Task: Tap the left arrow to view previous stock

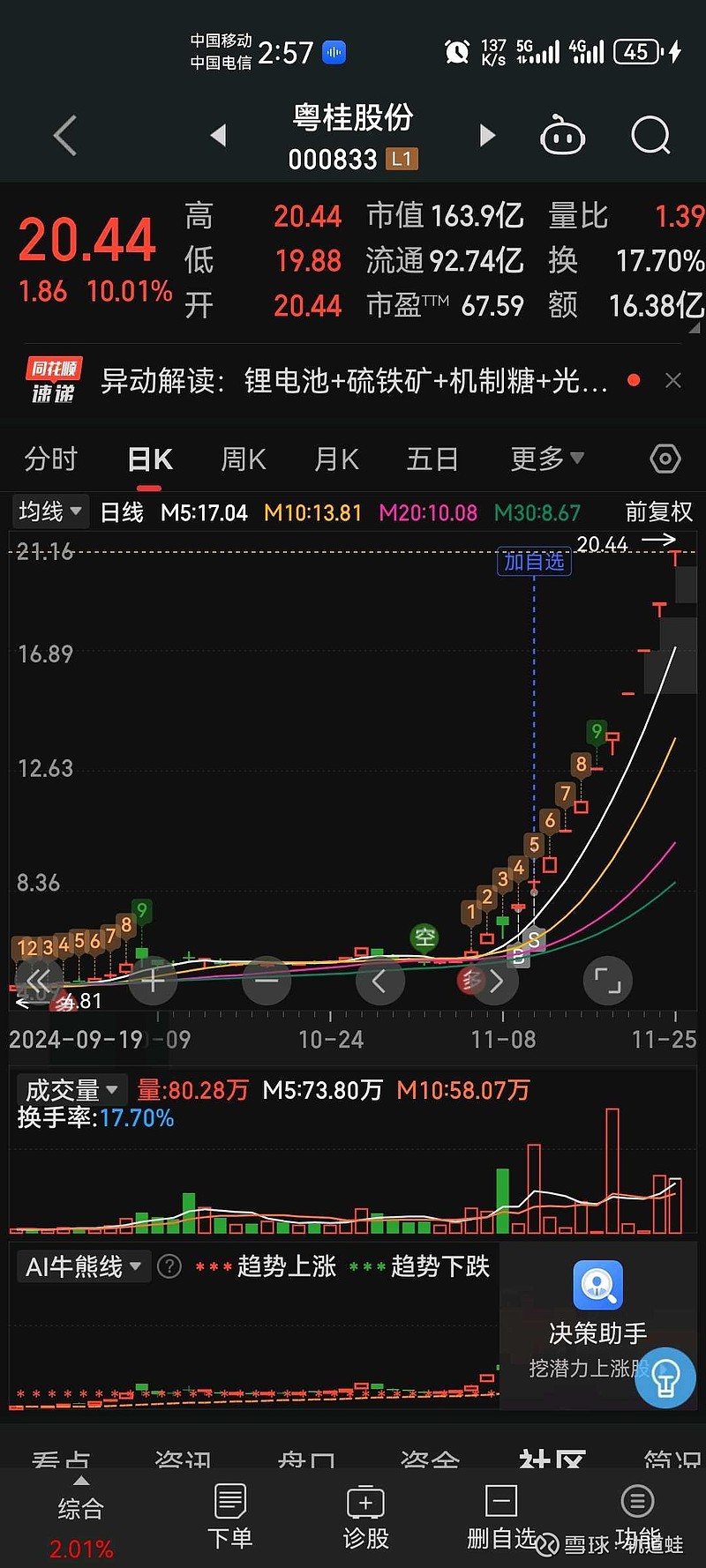Action: (219, 134)
